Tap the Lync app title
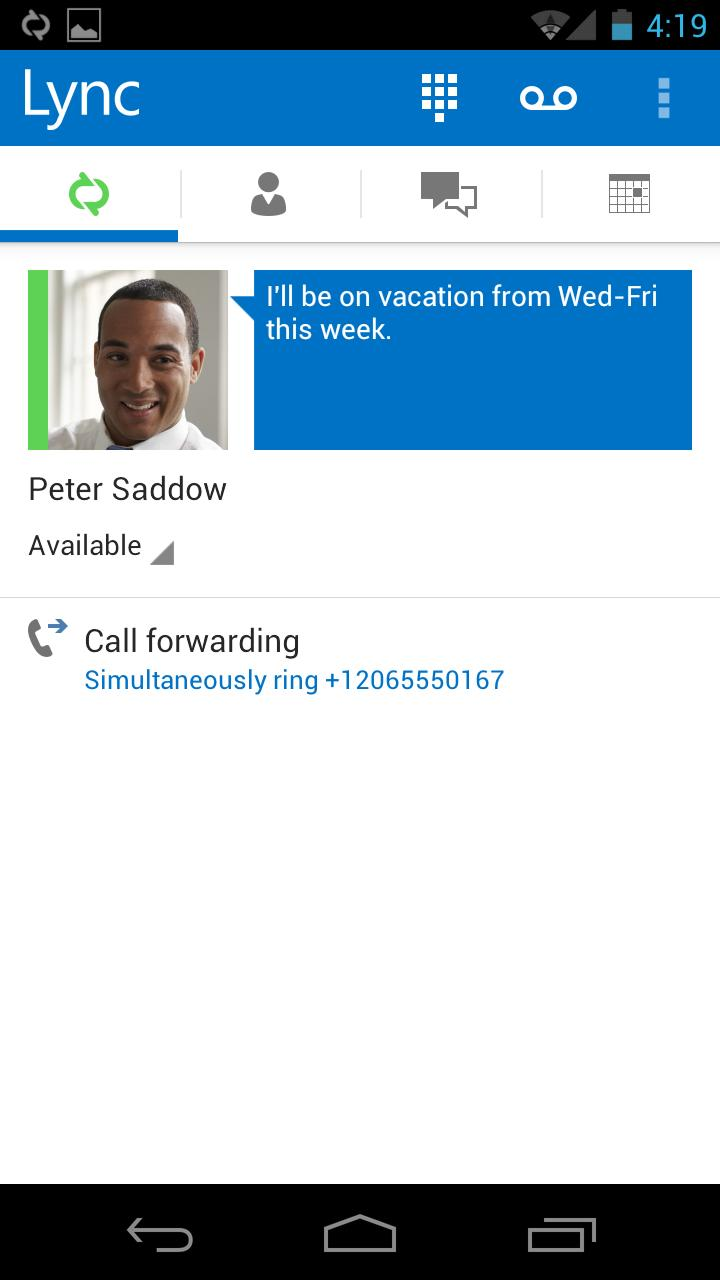This screenshot has width=720, height=1280. coord(82,97)
